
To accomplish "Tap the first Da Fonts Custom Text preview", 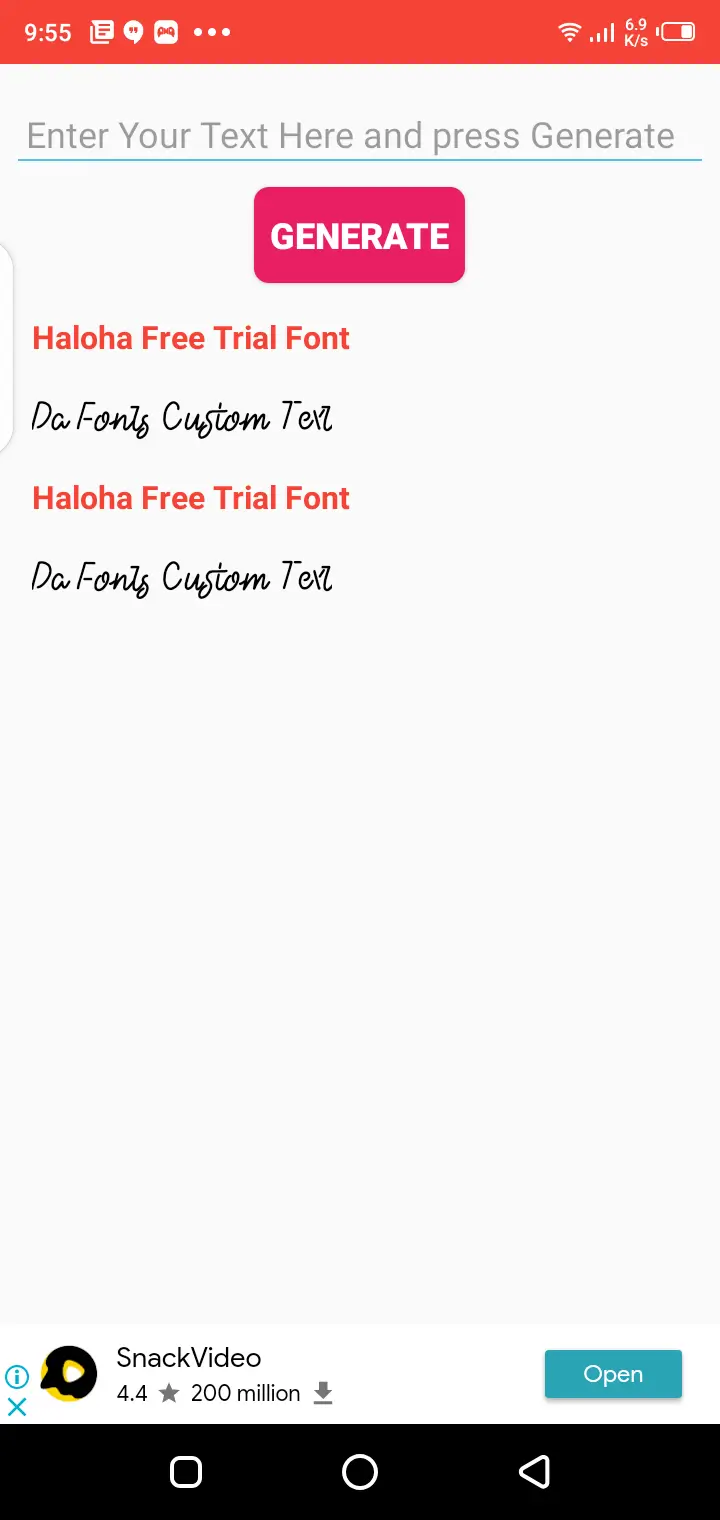I will (x=181, y=417).
